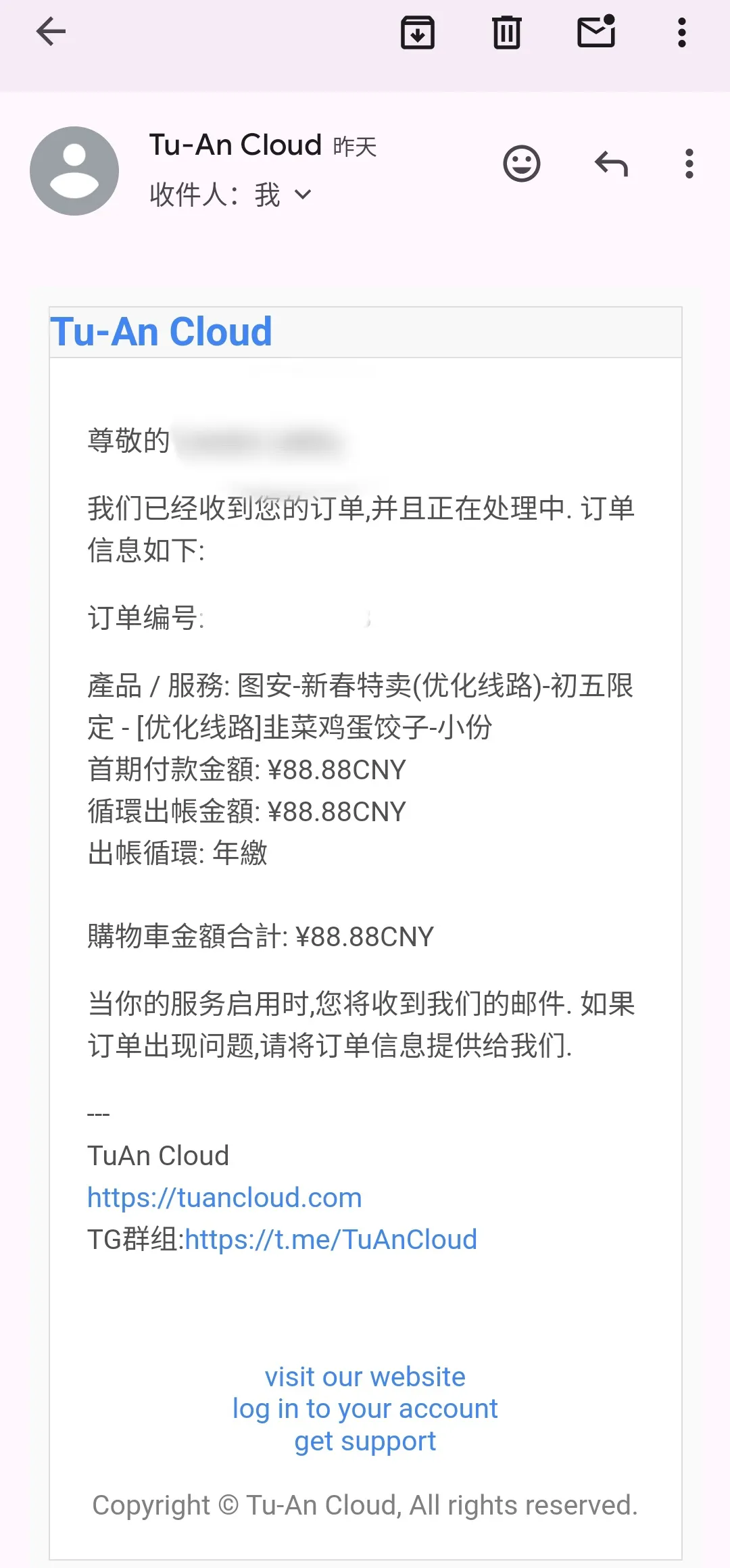Tap log in to your account
Viewport: 730px width, 1568px height.
365,1409
